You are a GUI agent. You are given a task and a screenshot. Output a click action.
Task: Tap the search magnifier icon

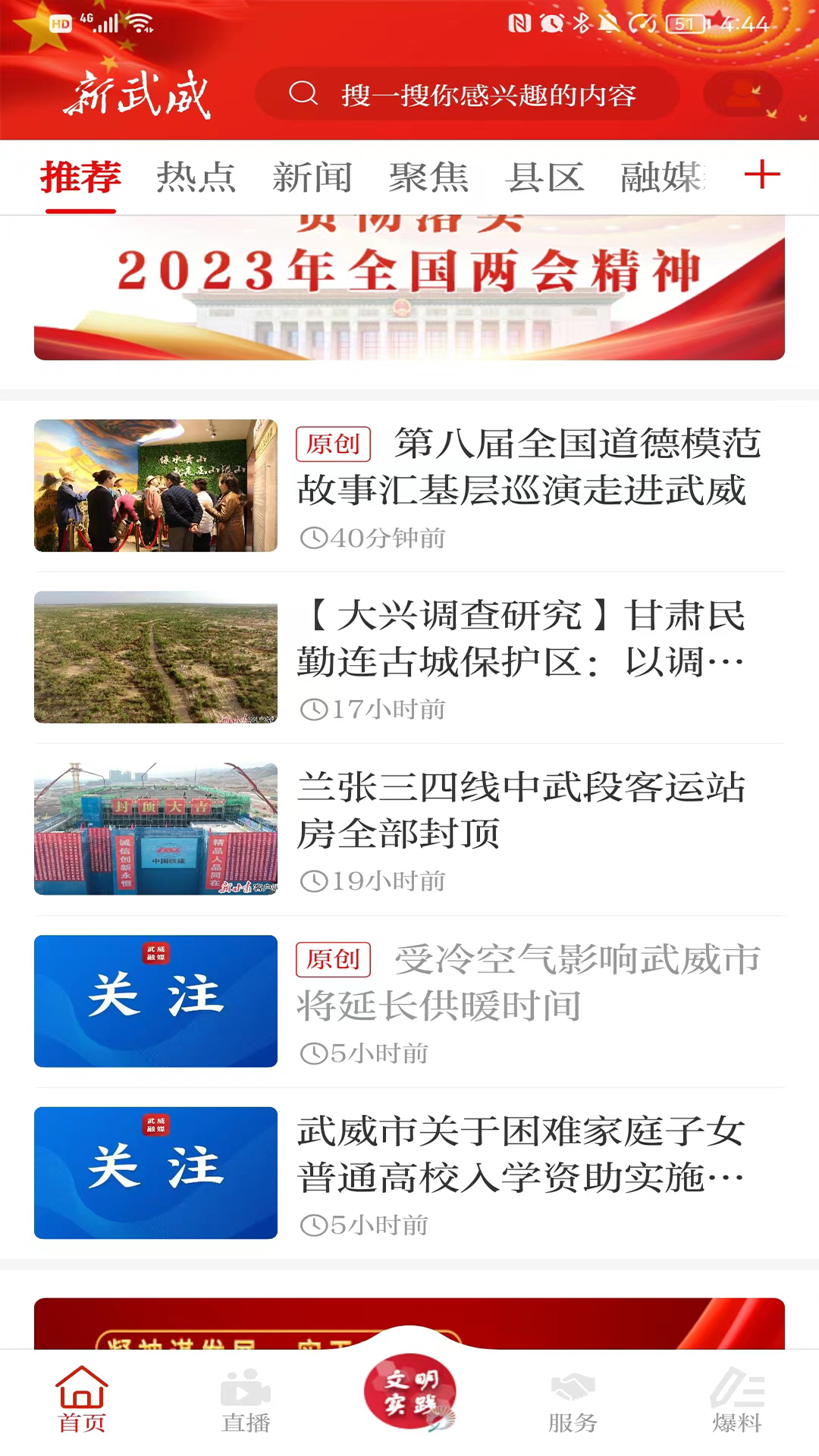coord(303,94)
